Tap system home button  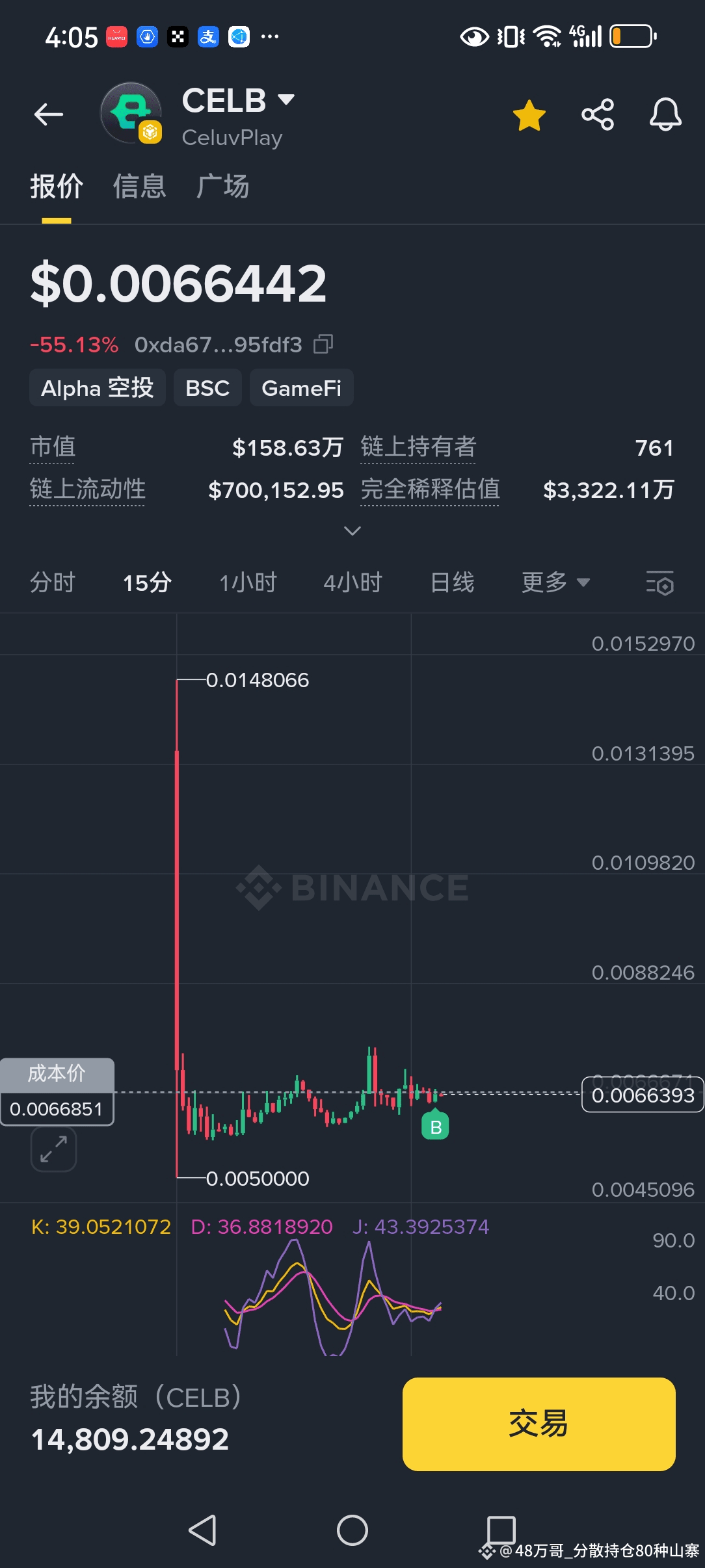coord(352,1530)
